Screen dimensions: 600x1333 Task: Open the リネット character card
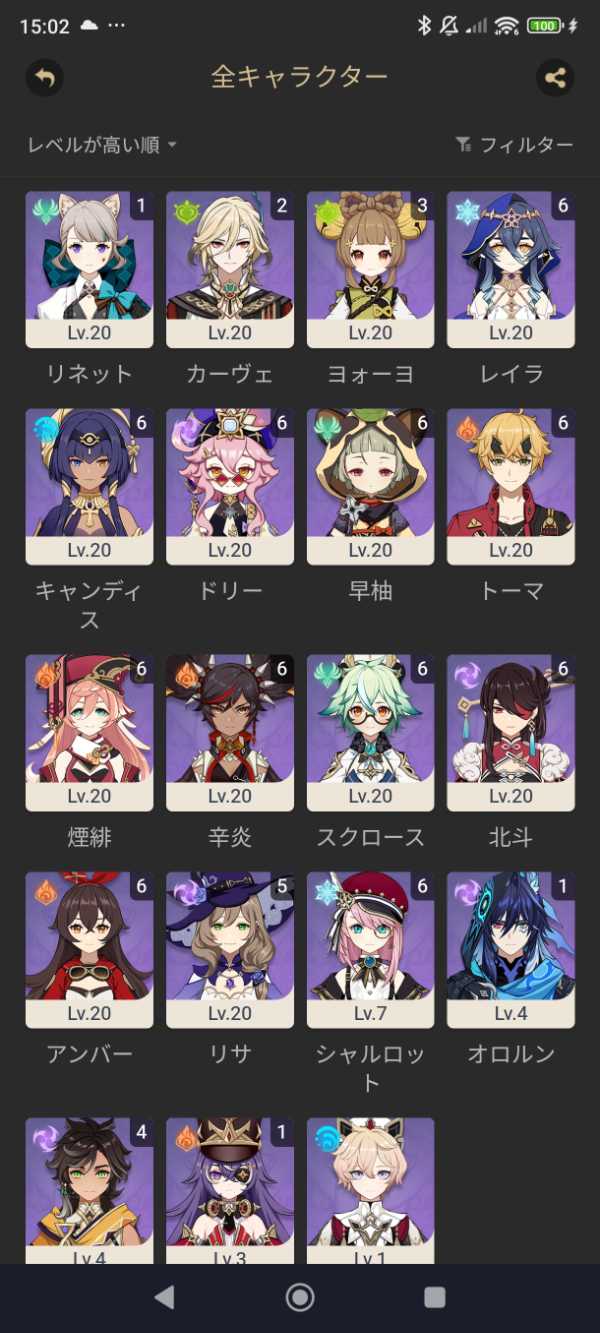[89, 269]
